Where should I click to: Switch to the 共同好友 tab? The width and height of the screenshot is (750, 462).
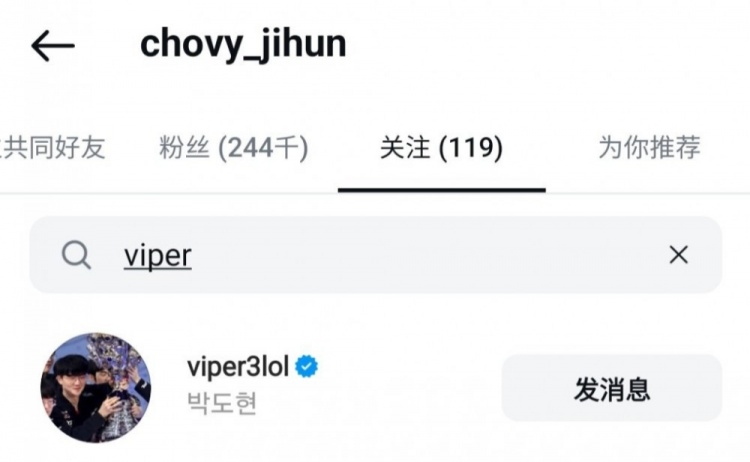tap(52, 148)
